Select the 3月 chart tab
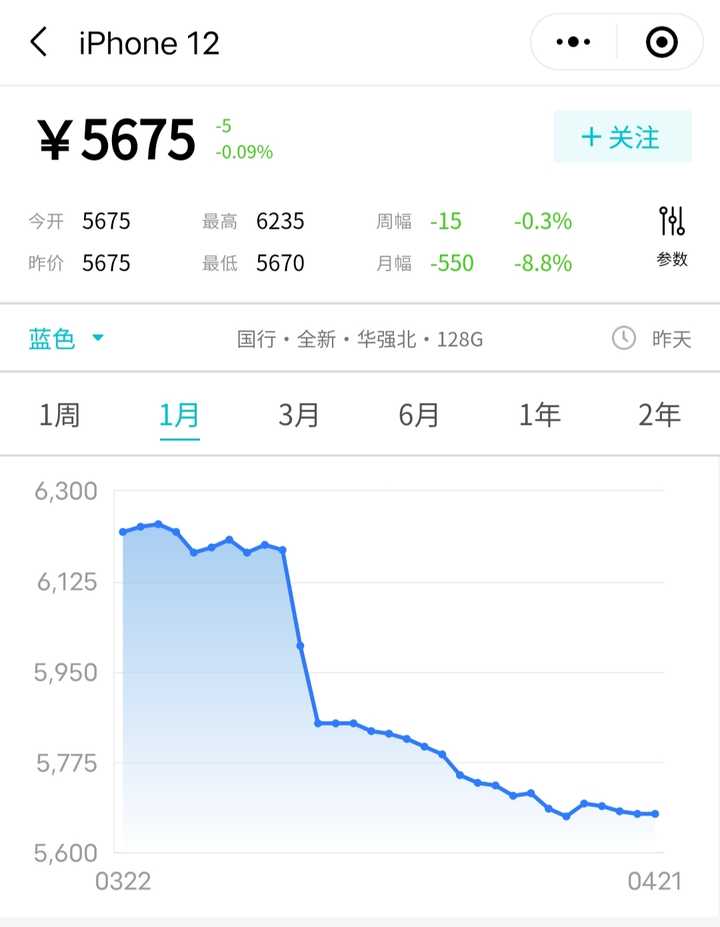 [x=300, y=414]
